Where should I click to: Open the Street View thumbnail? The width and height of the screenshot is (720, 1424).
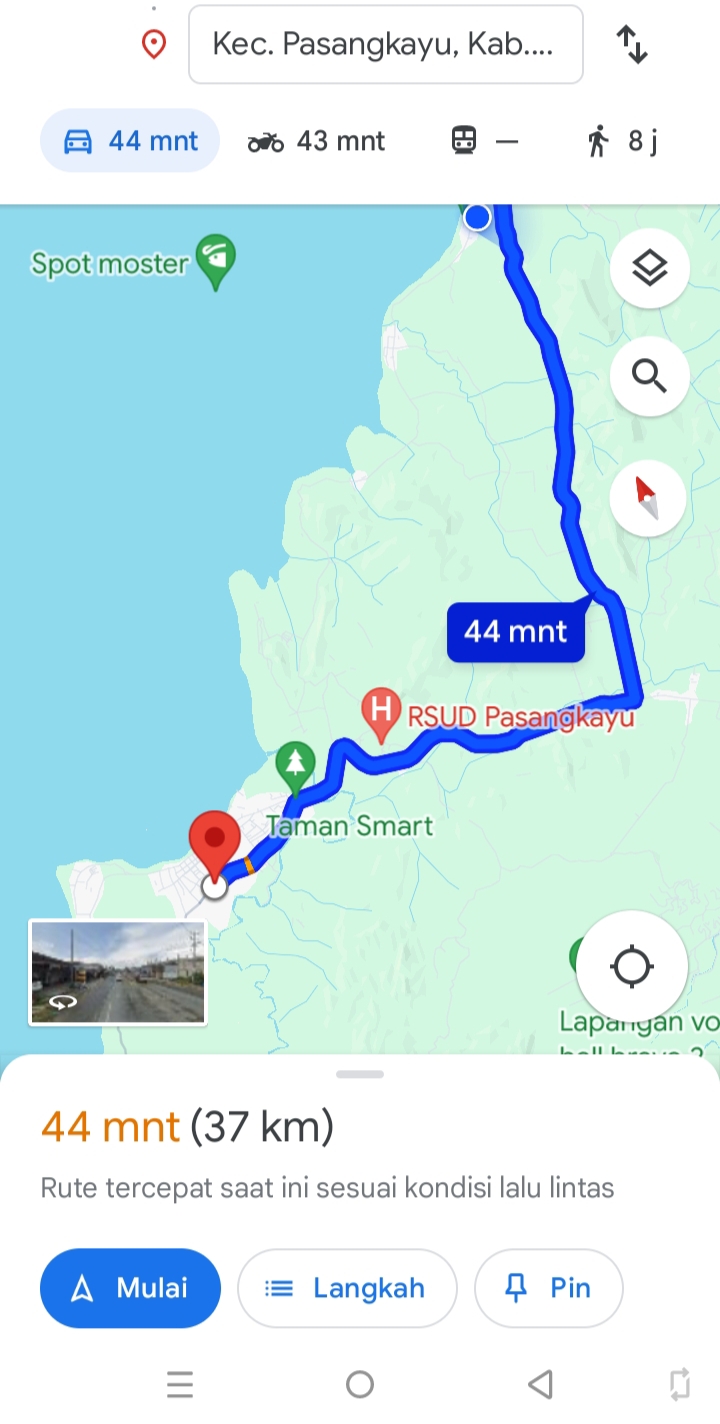[118, 973]
